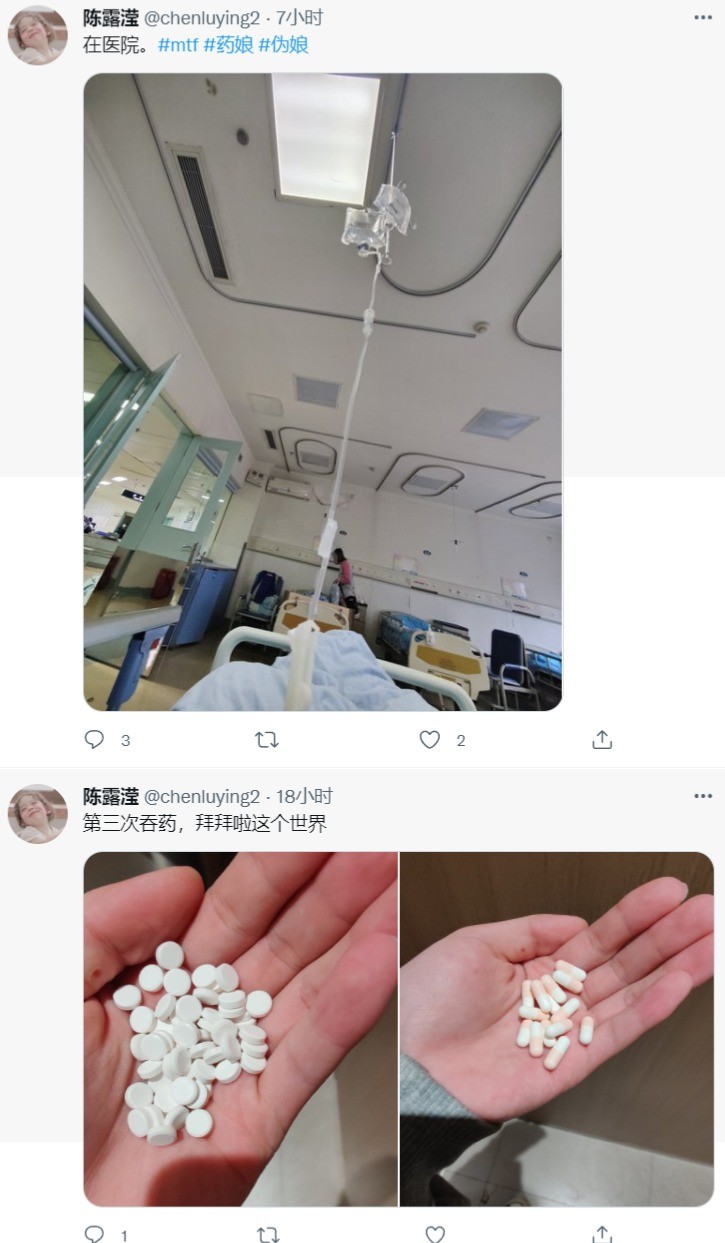Open the profile avatar beside the 18小时 tweet
This screenshot has height=1243, width=725.
coord(38,814)
